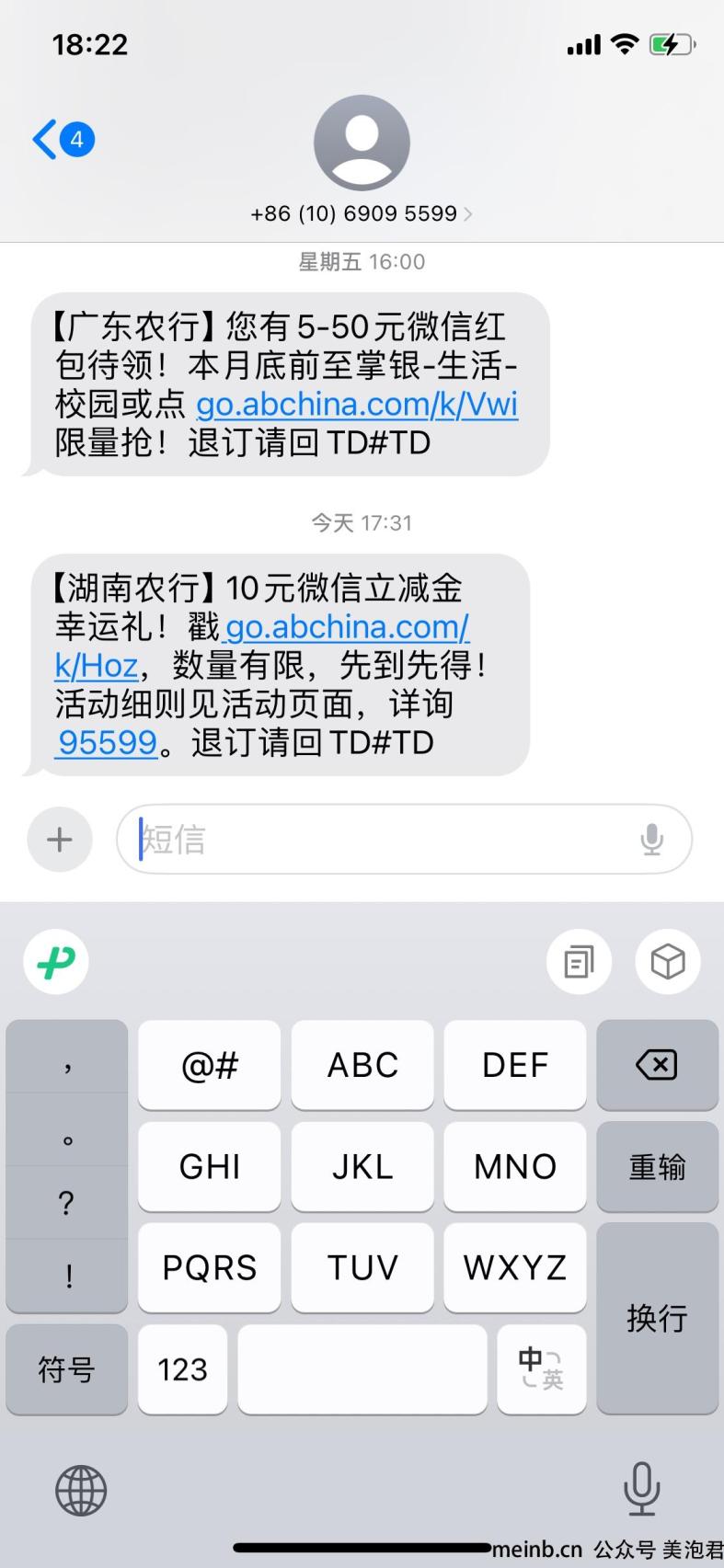Open the go.abchina.com/k/Vwi link
The width and height of the screenshot is (724, 1568).
coord(357,405)
